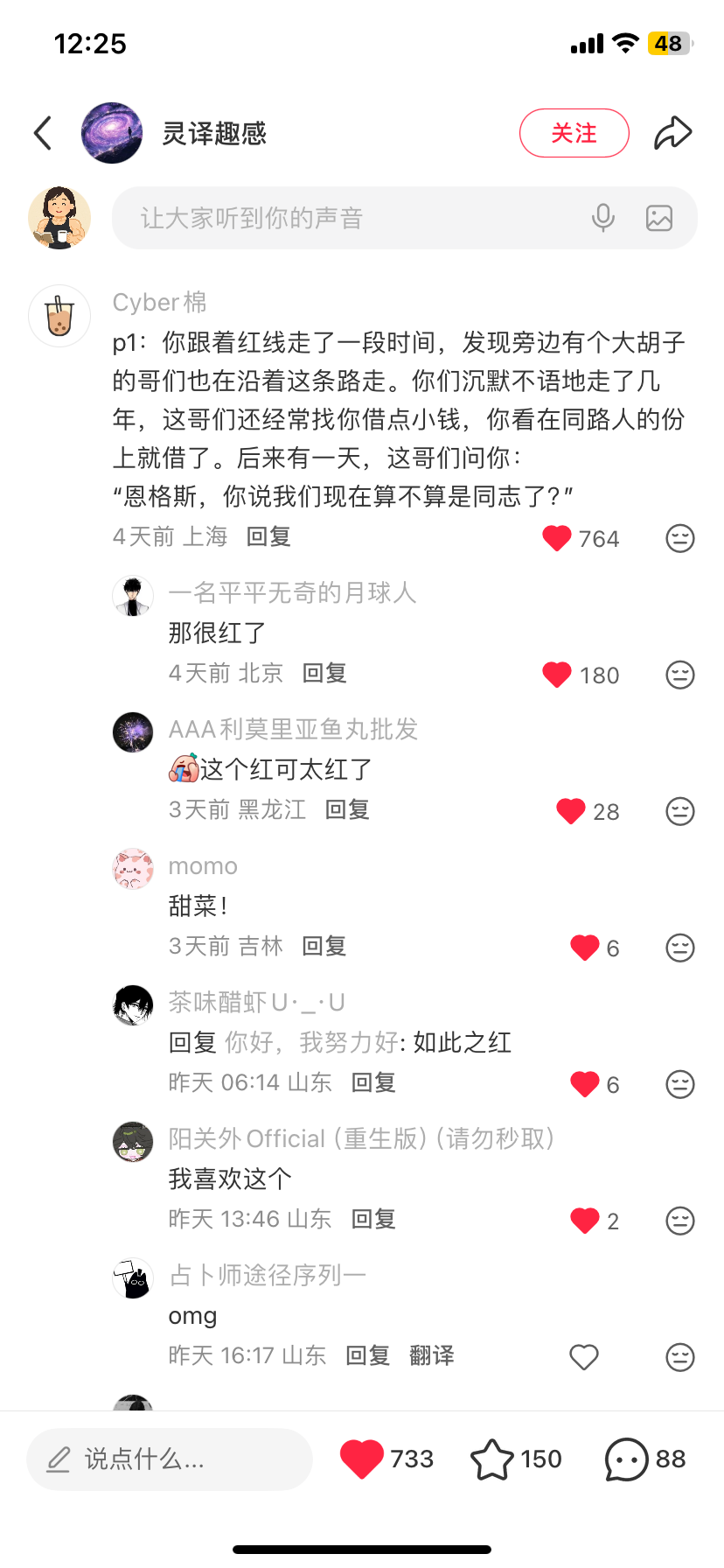Like 一名平平无奇的月球人's comment

[x=557, y=675]
